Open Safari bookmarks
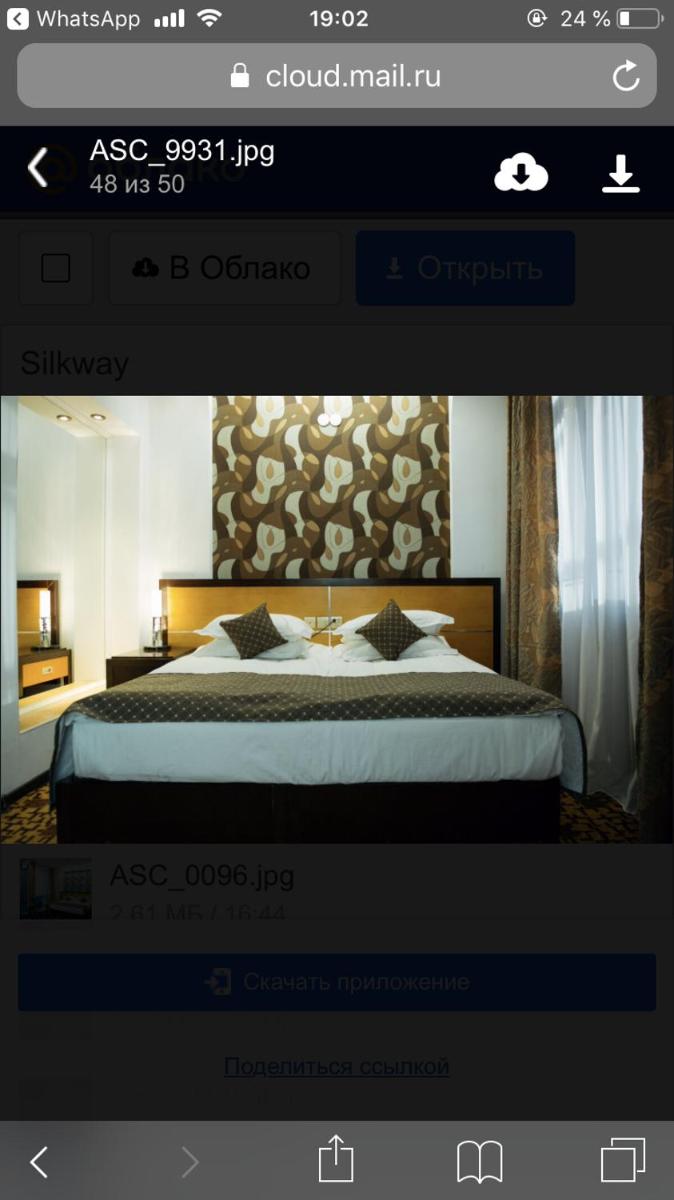Viewport: 674px width, 1200px height. pos(480,1162)
